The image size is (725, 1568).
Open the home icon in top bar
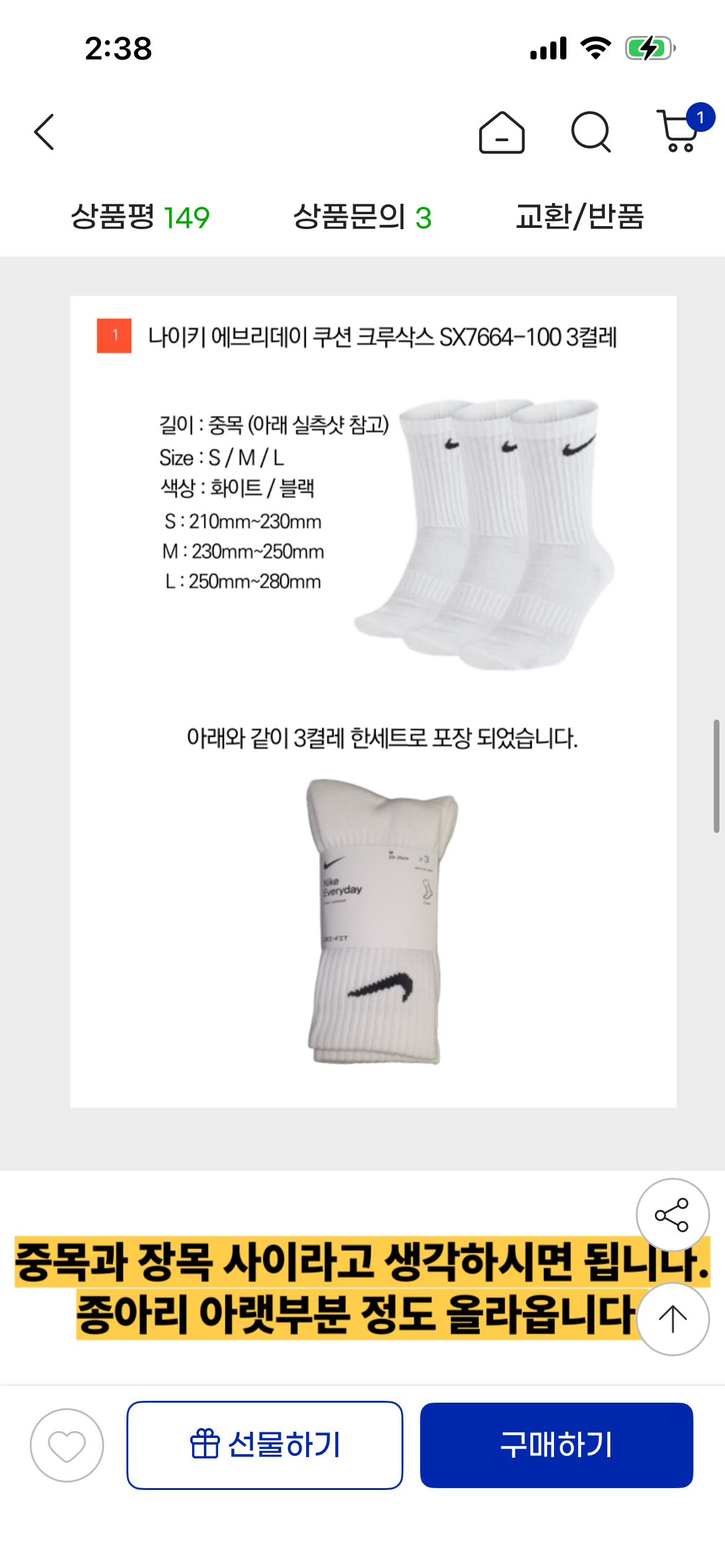501,132
